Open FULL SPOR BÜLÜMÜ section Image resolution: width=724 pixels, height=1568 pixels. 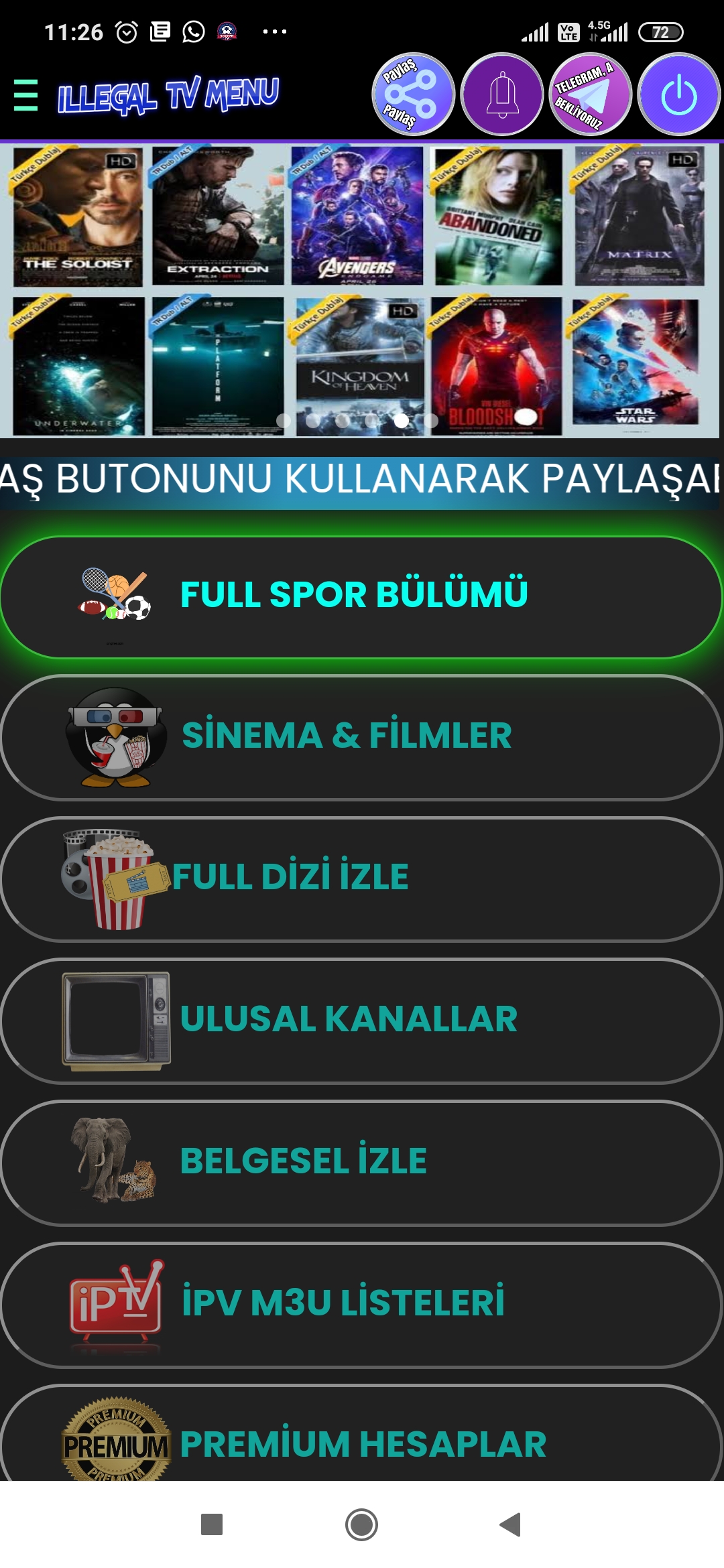(361, 596)
